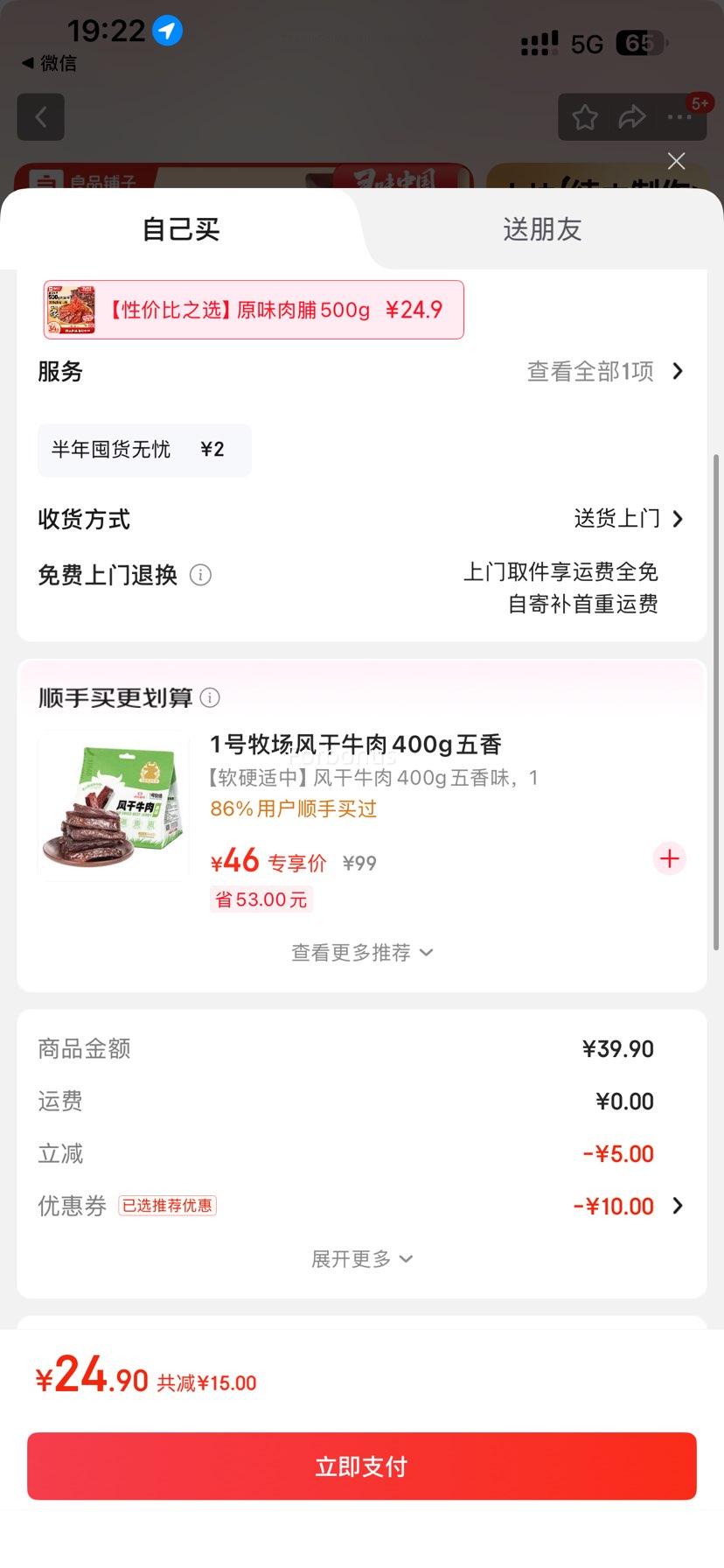Close the checkout sheet
The height and width of the screenshot is (1568, 724).
(676, 161)
